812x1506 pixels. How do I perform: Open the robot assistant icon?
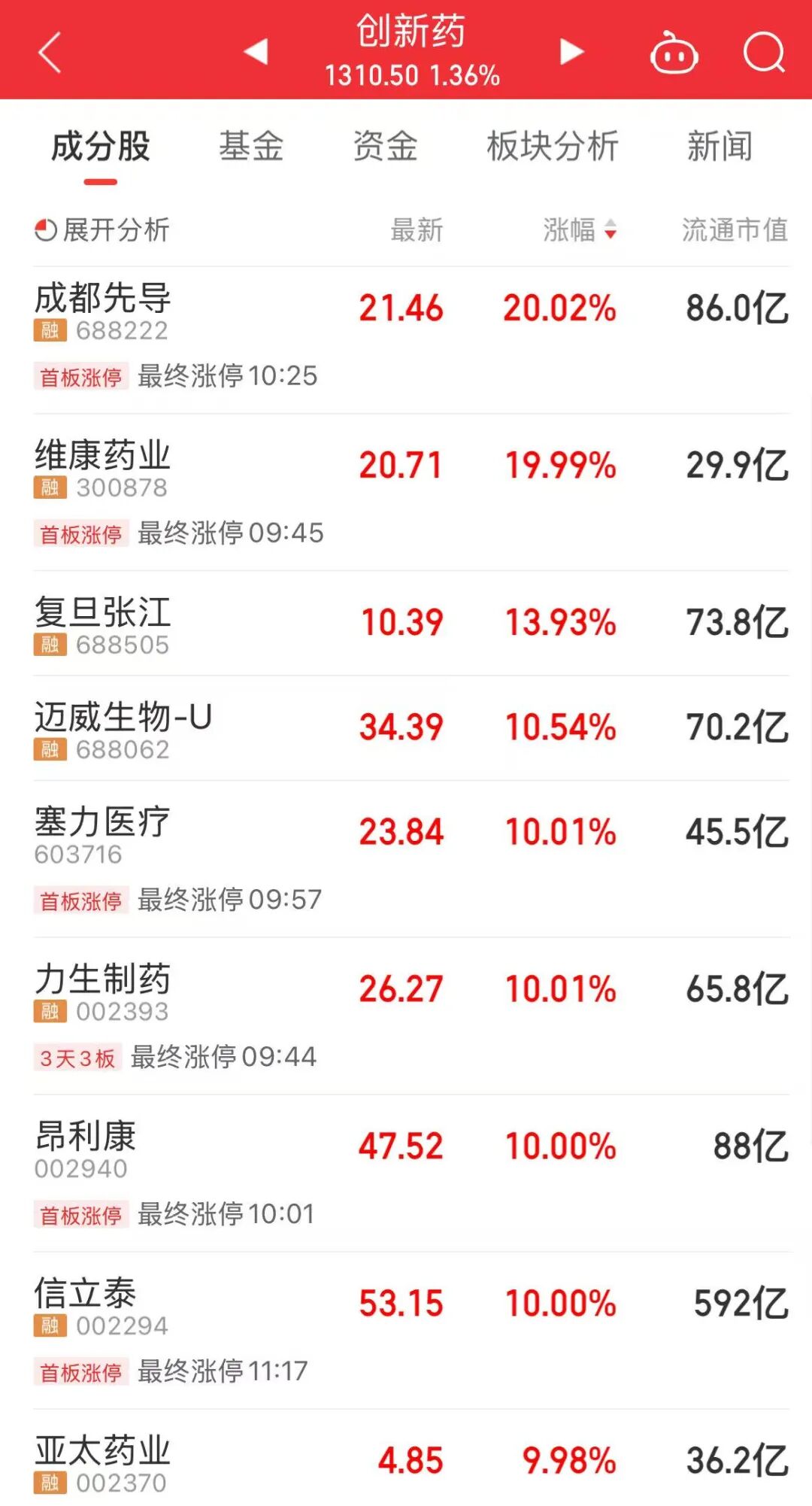tap(674, 53)
